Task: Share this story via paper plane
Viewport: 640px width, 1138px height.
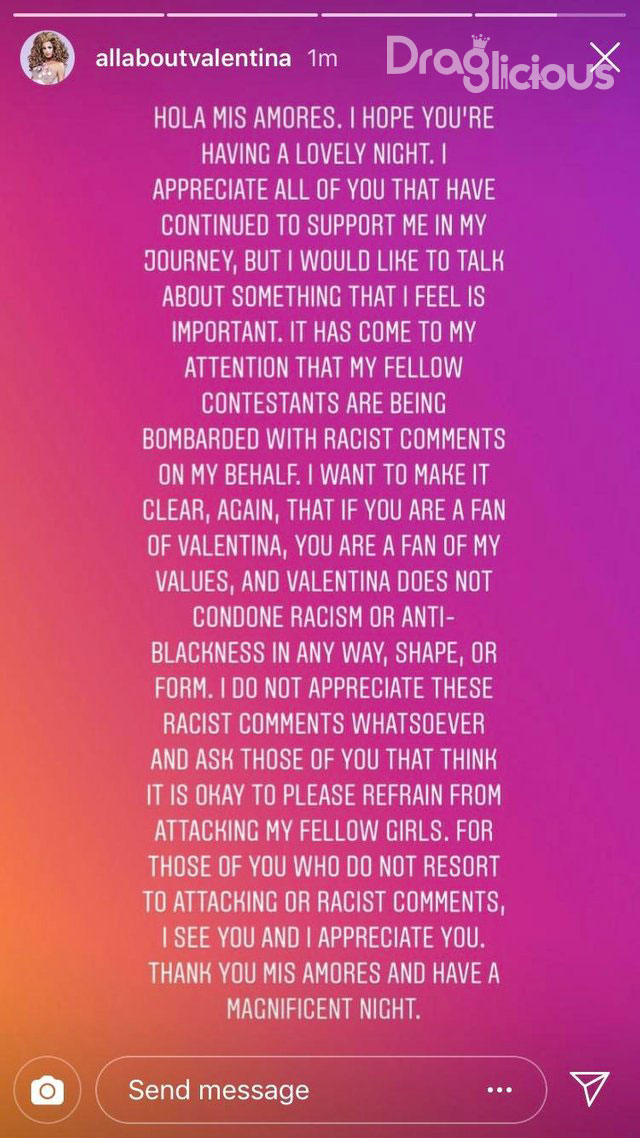Action: pyautogui.click(x=589, y=1089)
